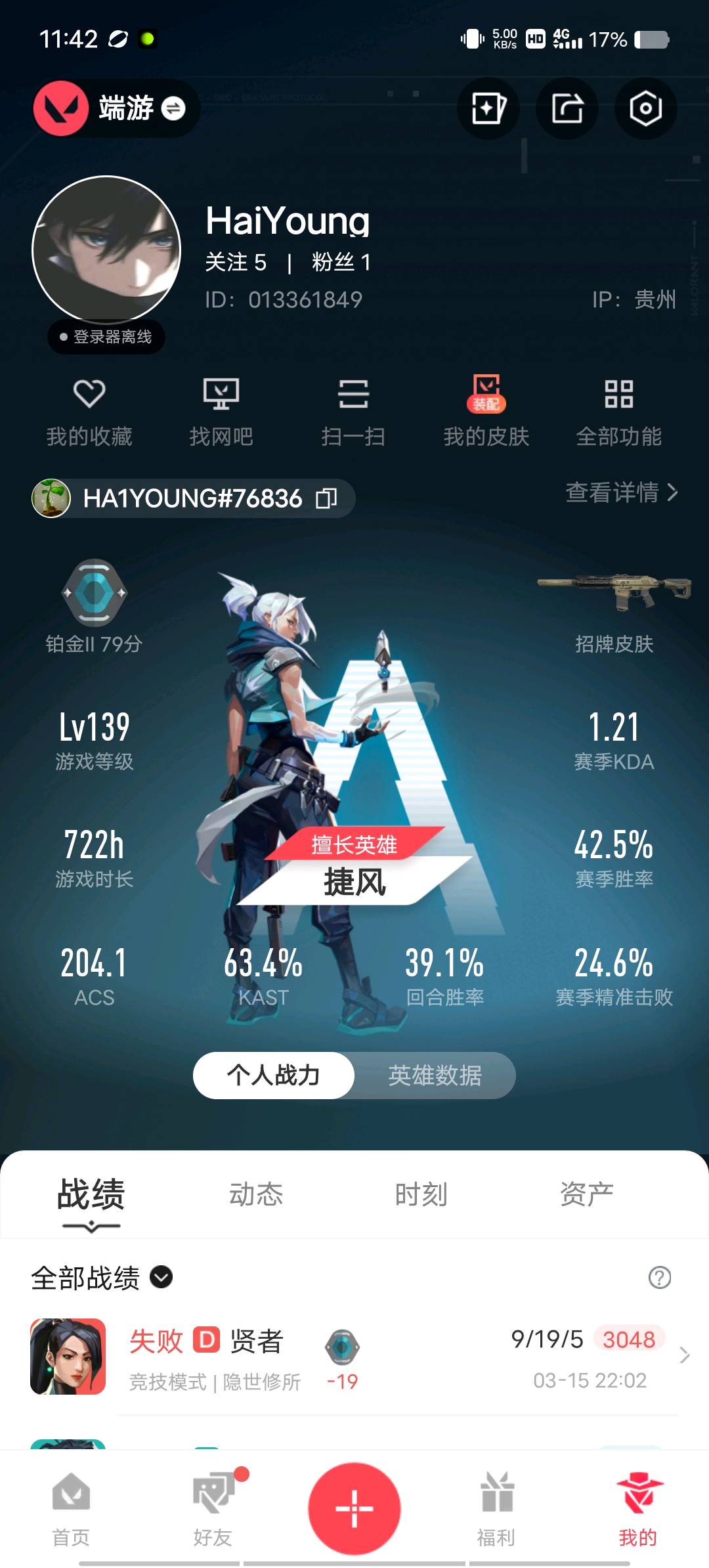This screenshot has height=1568, width=709.
Task: Open settings hexagon icon
Action: tap(645, 108)
